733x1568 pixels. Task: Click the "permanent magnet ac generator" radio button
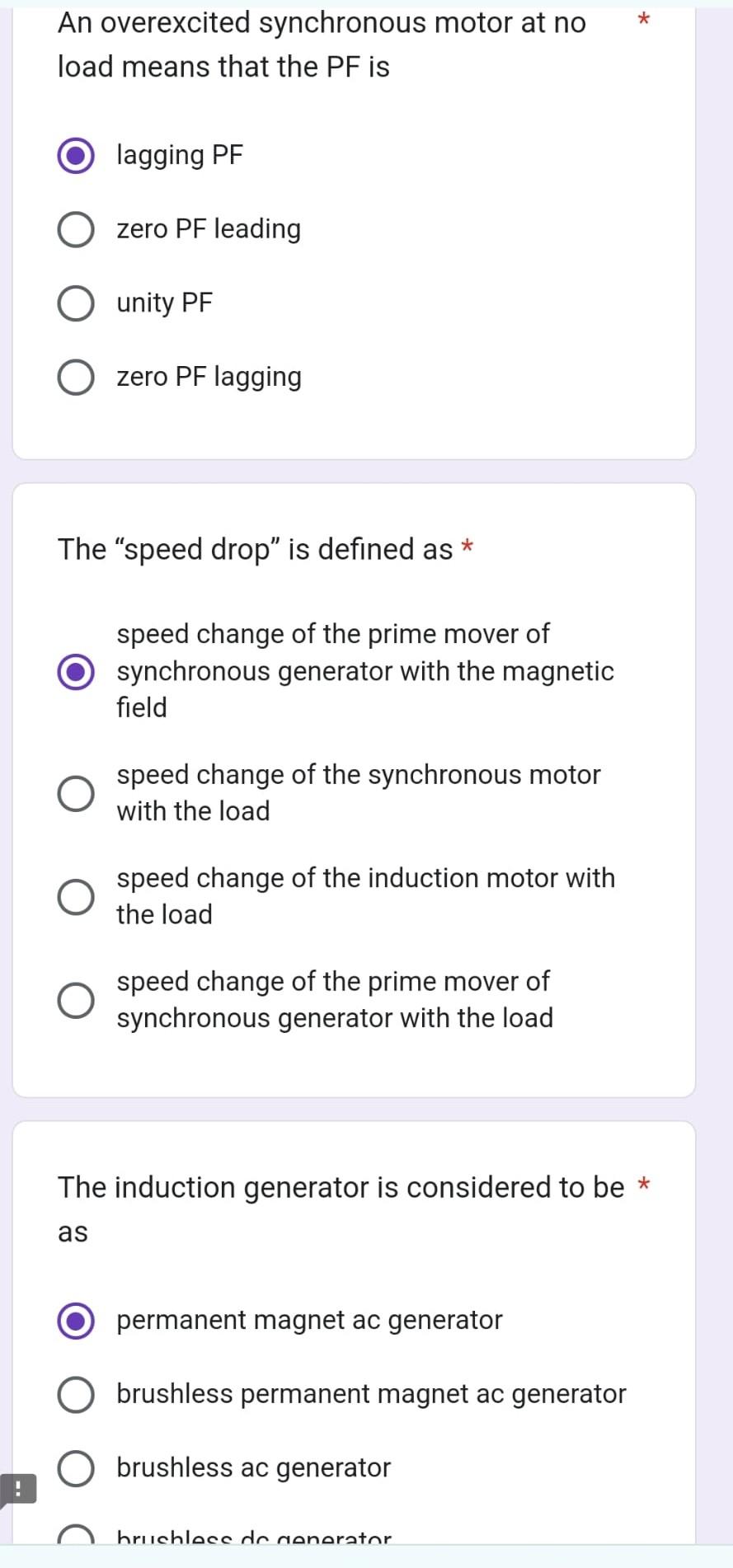(75, 1320)
